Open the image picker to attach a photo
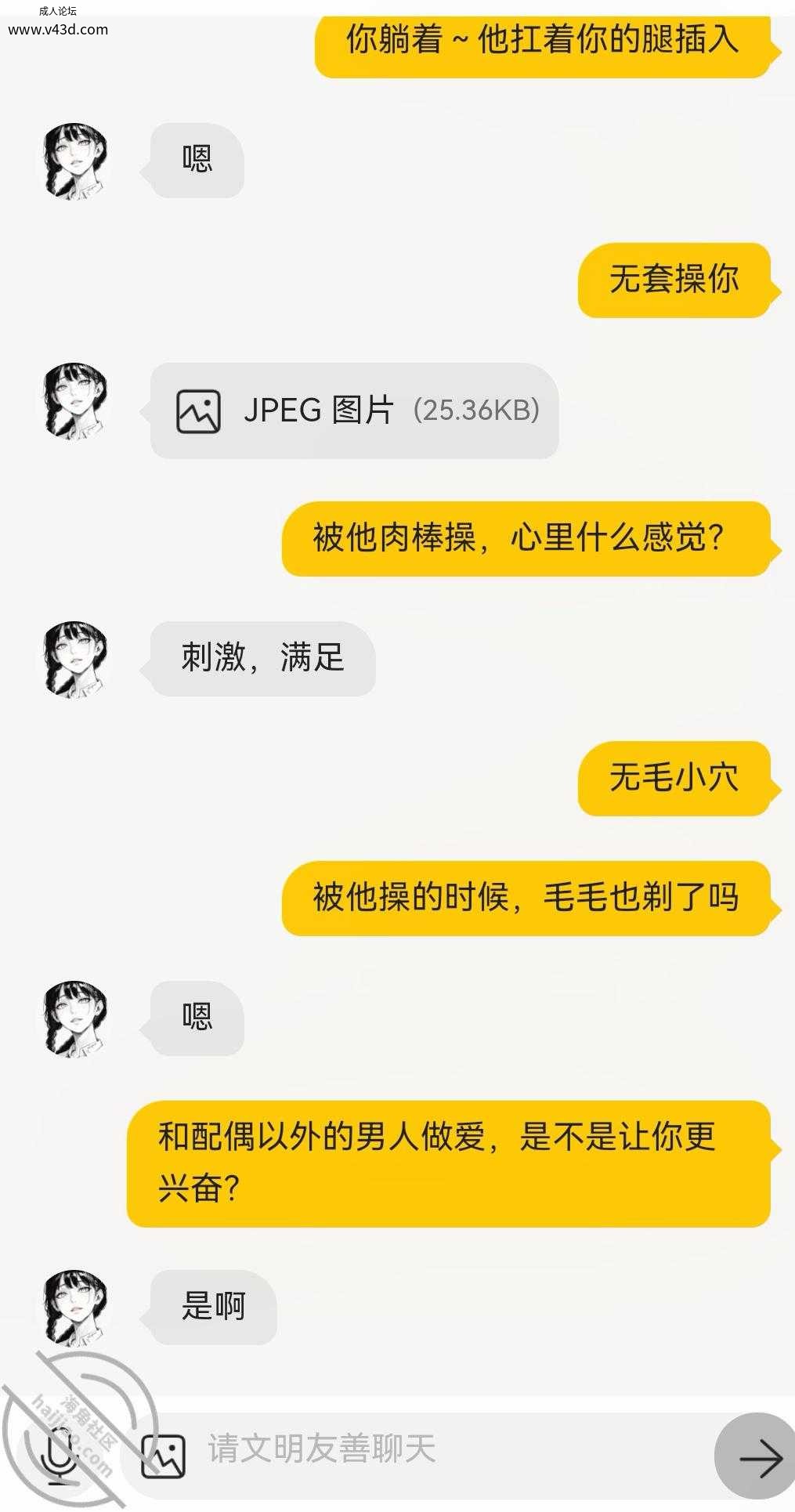Image resolution: width=795 pixels, height=1512 pixels. (x=163, y=1456)
